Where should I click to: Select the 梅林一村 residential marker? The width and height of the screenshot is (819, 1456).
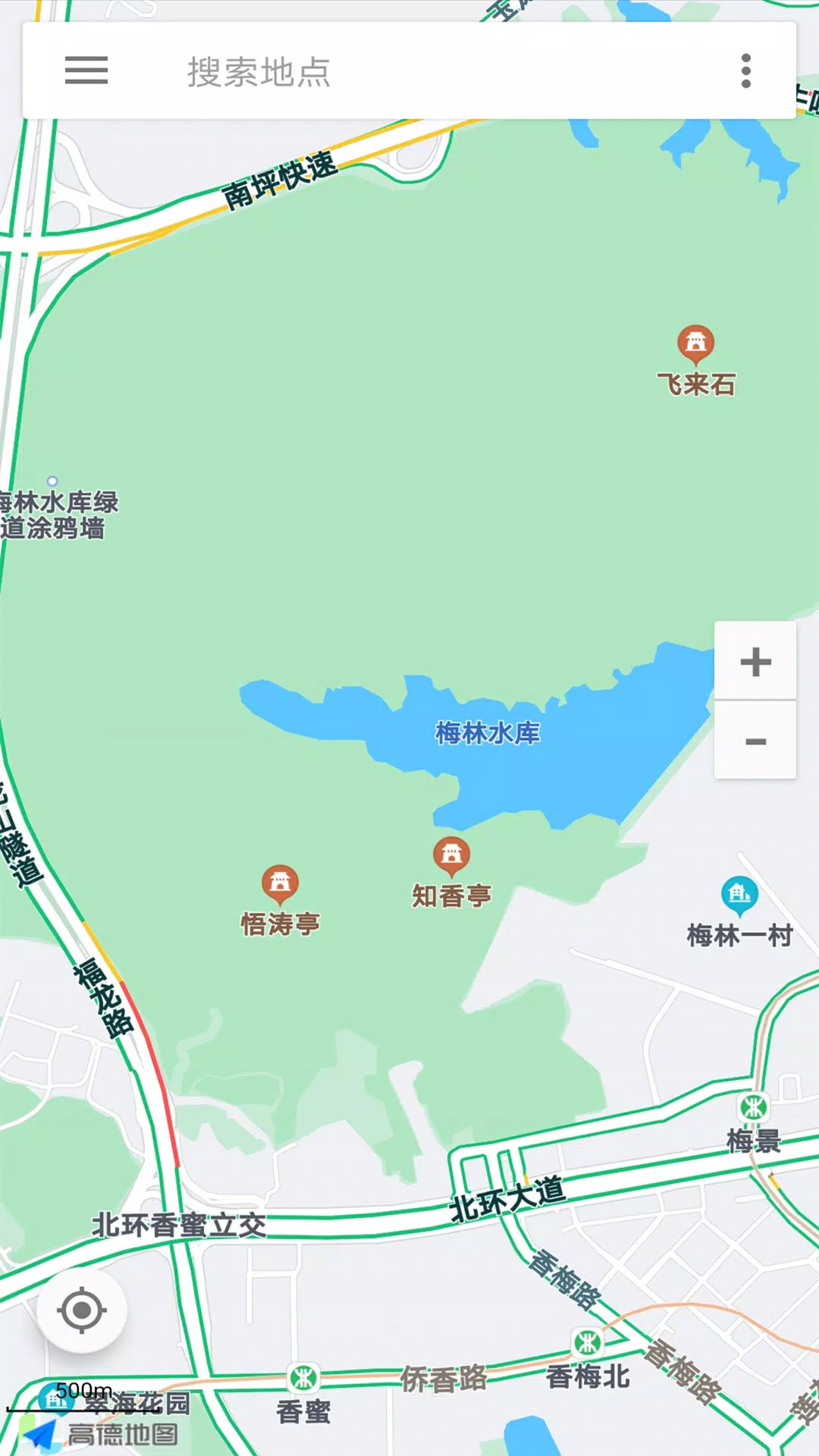tap(740, 895)
